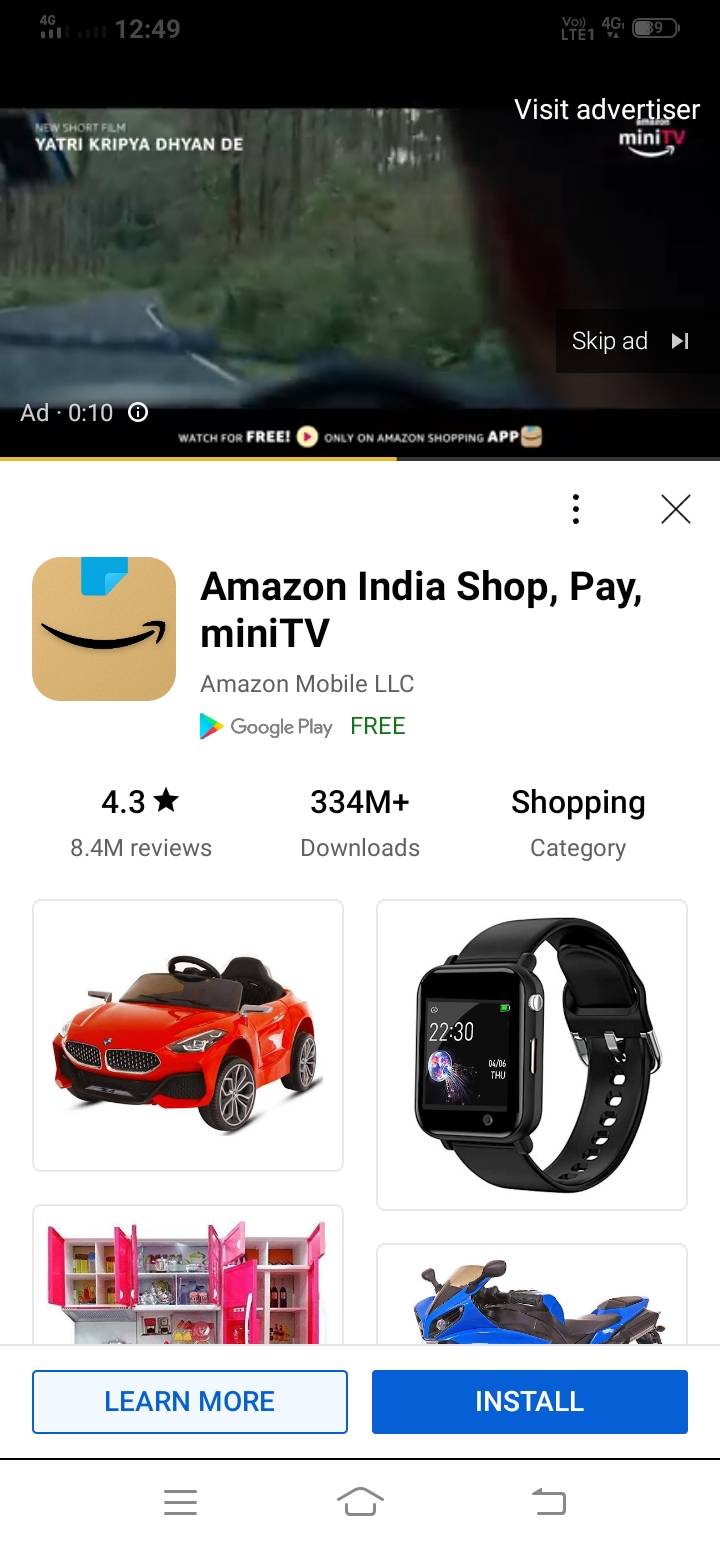The image size is (720, 1544).
Task: Go back using system back button
Action: tap(548, 1501)
